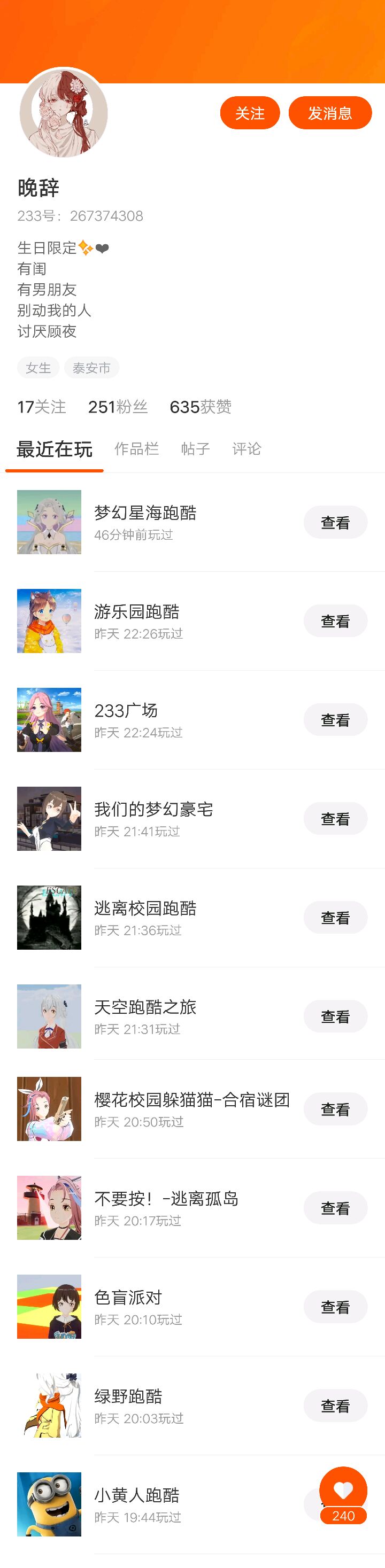
Task: Send a message via 发消息
Action: [329, 113]
